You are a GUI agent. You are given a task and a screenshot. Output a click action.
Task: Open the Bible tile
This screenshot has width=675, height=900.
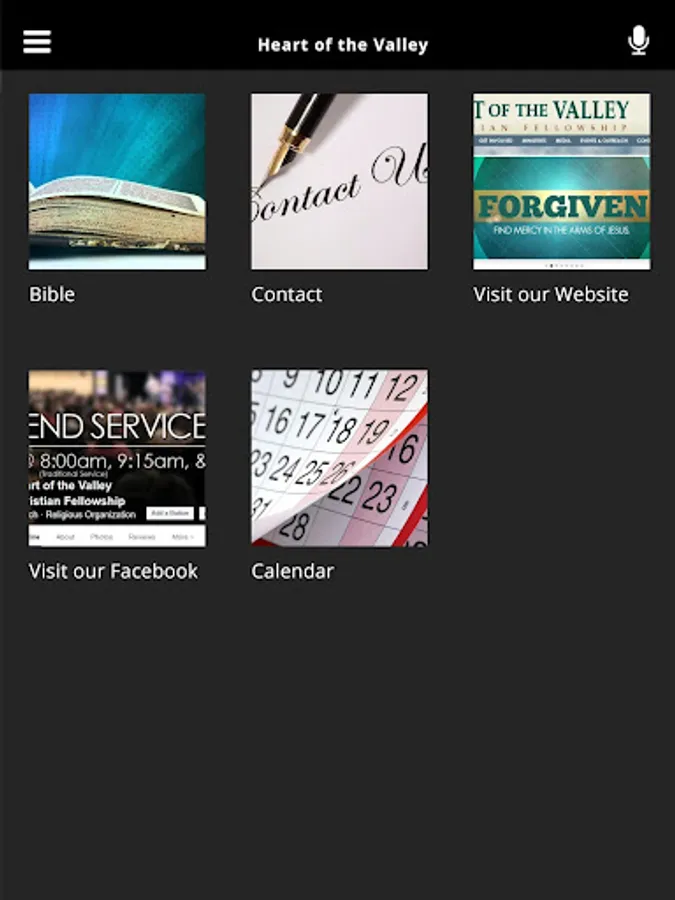point(117,182)
